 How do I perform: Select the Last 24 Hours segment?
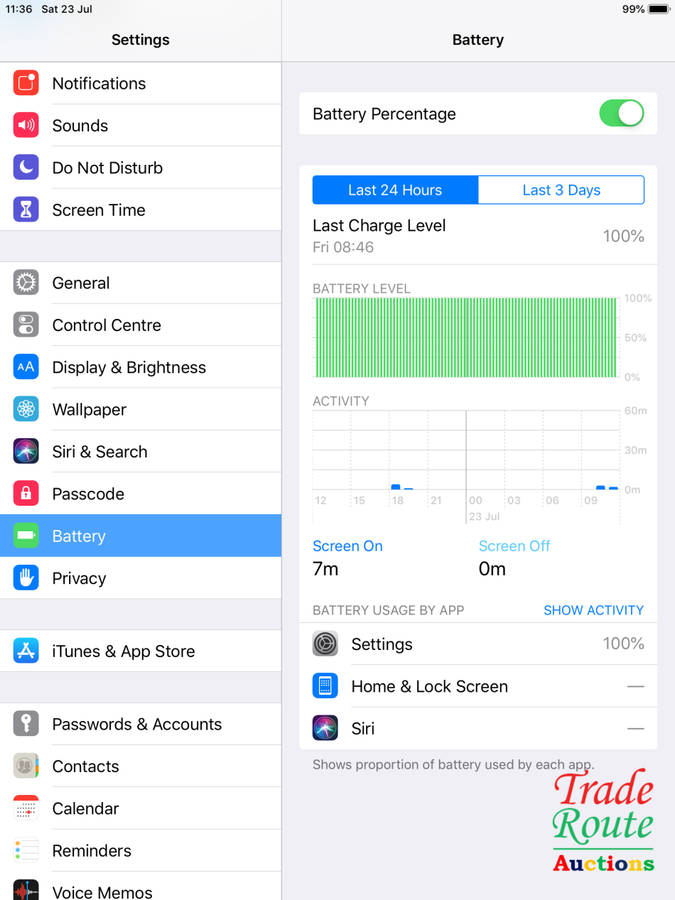click(x=395, y=190)
